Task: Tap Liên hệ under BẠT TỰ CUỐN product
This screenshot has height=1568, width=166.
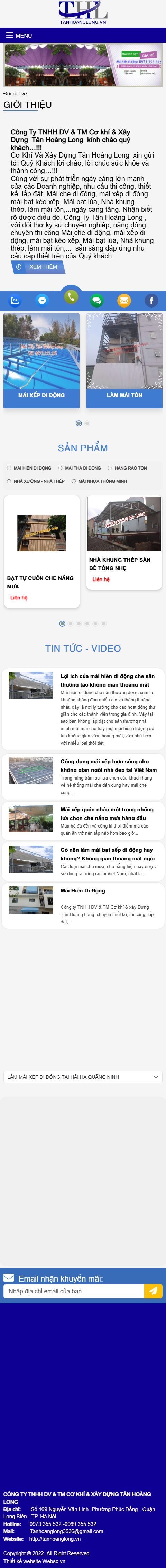Action: (19, 598)
